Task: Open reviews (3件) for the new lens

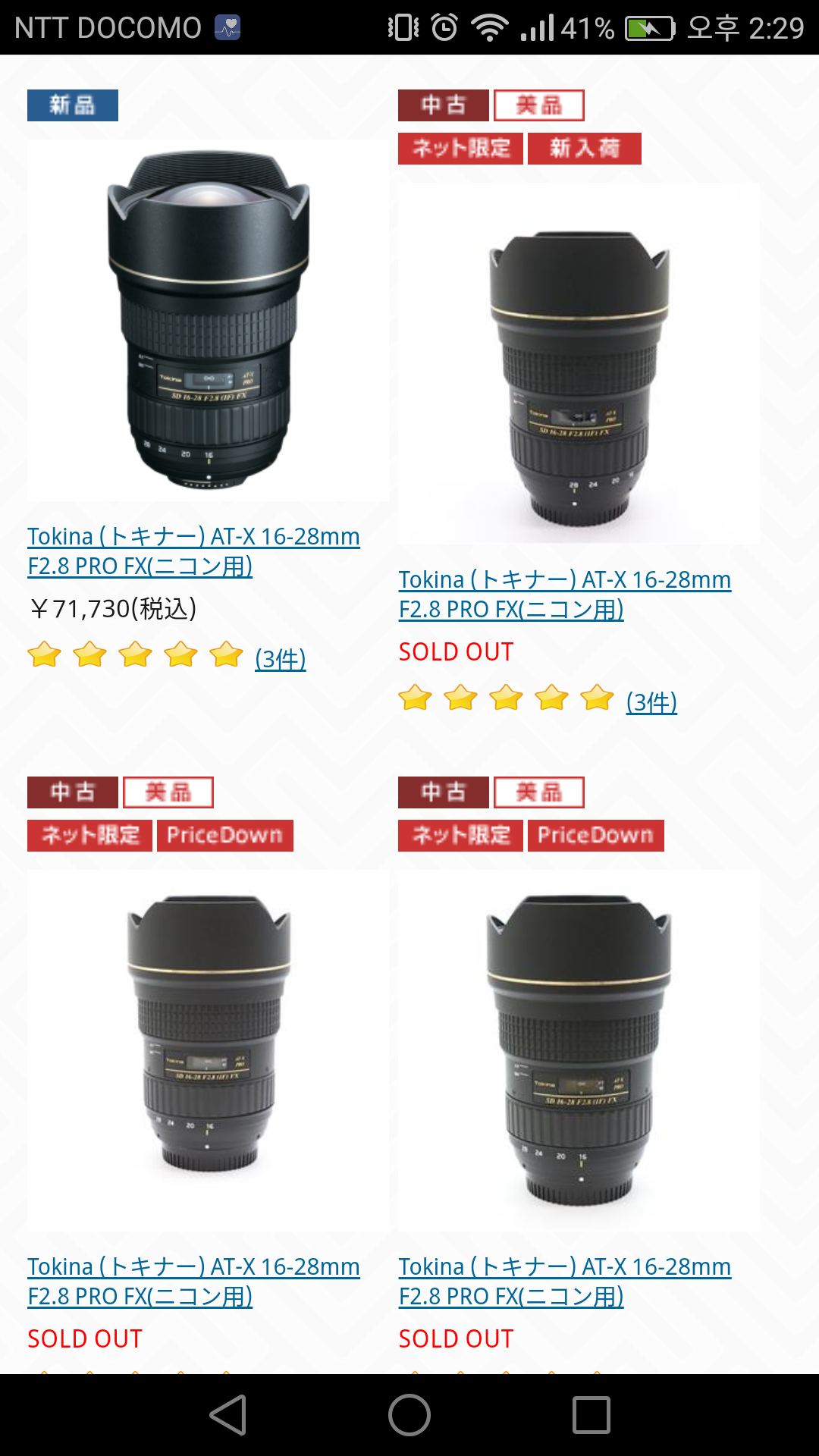Action: pyautogui.click(x=280, y=659)
